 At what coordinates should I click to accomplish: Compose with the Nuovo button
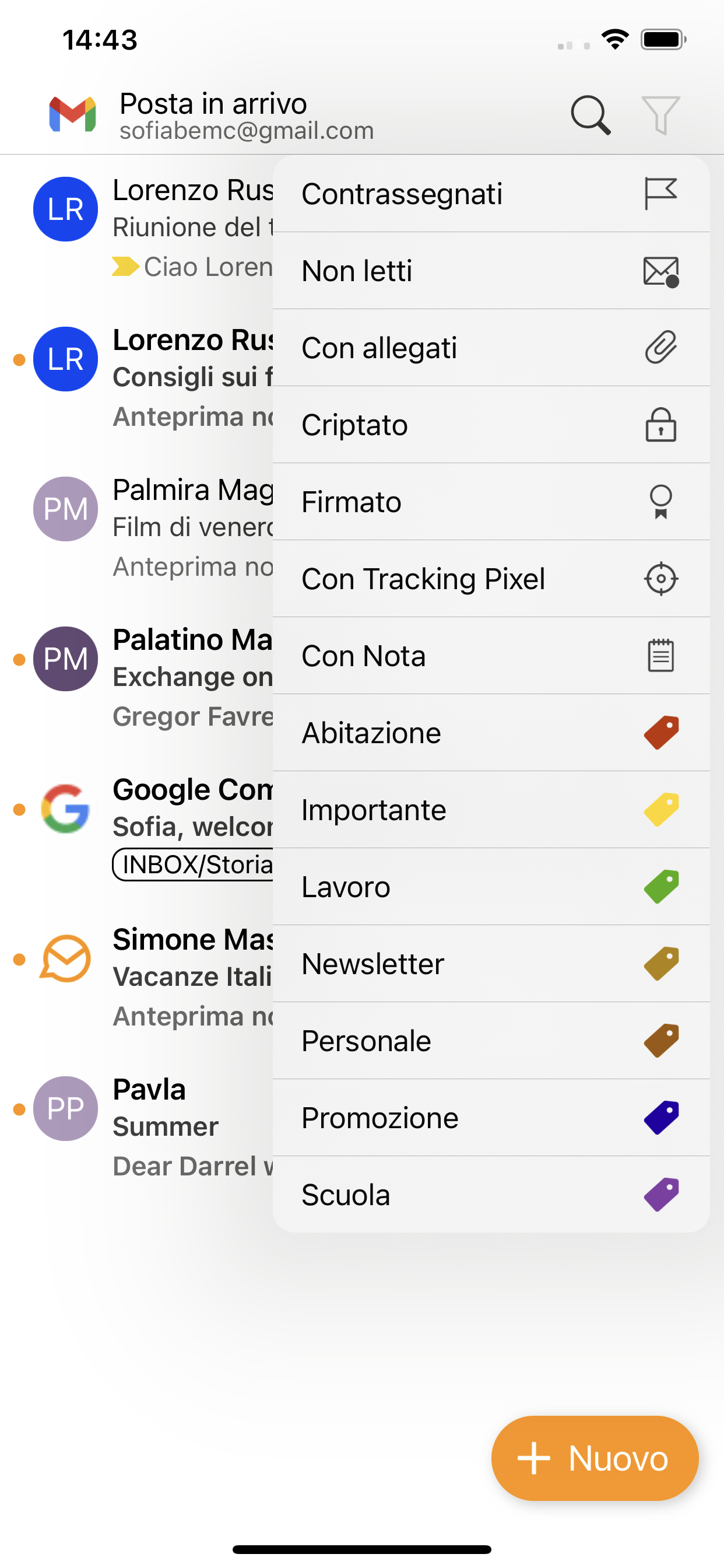595,1458
